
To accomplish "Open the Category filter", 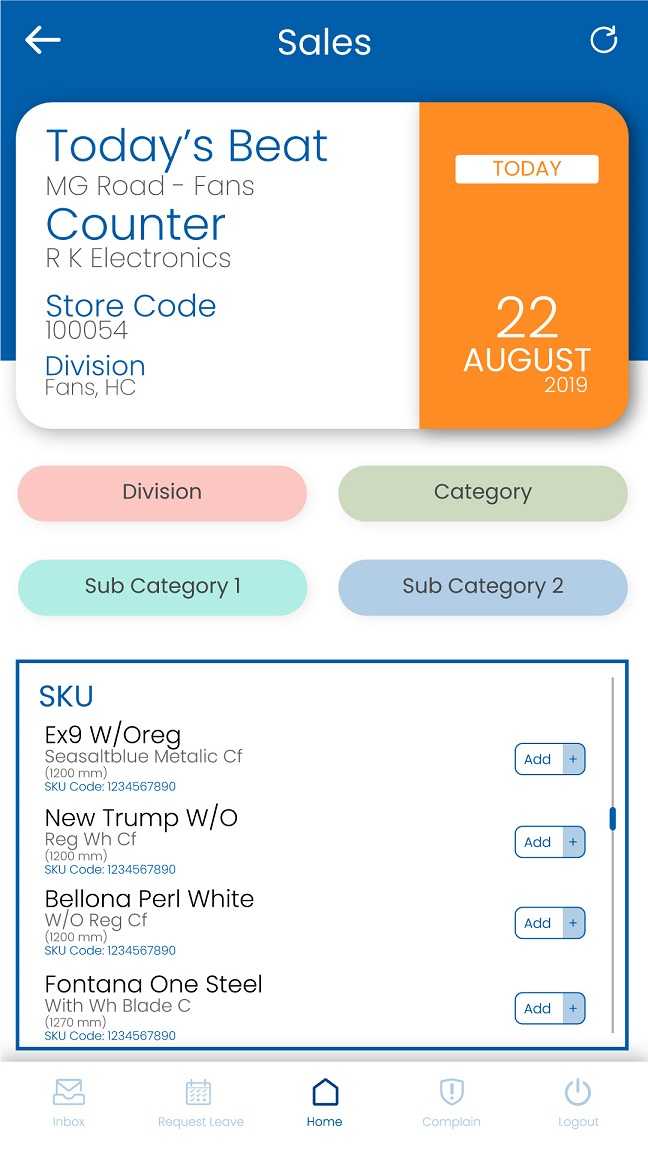I will pyautogui.click(x=483, y=492).
